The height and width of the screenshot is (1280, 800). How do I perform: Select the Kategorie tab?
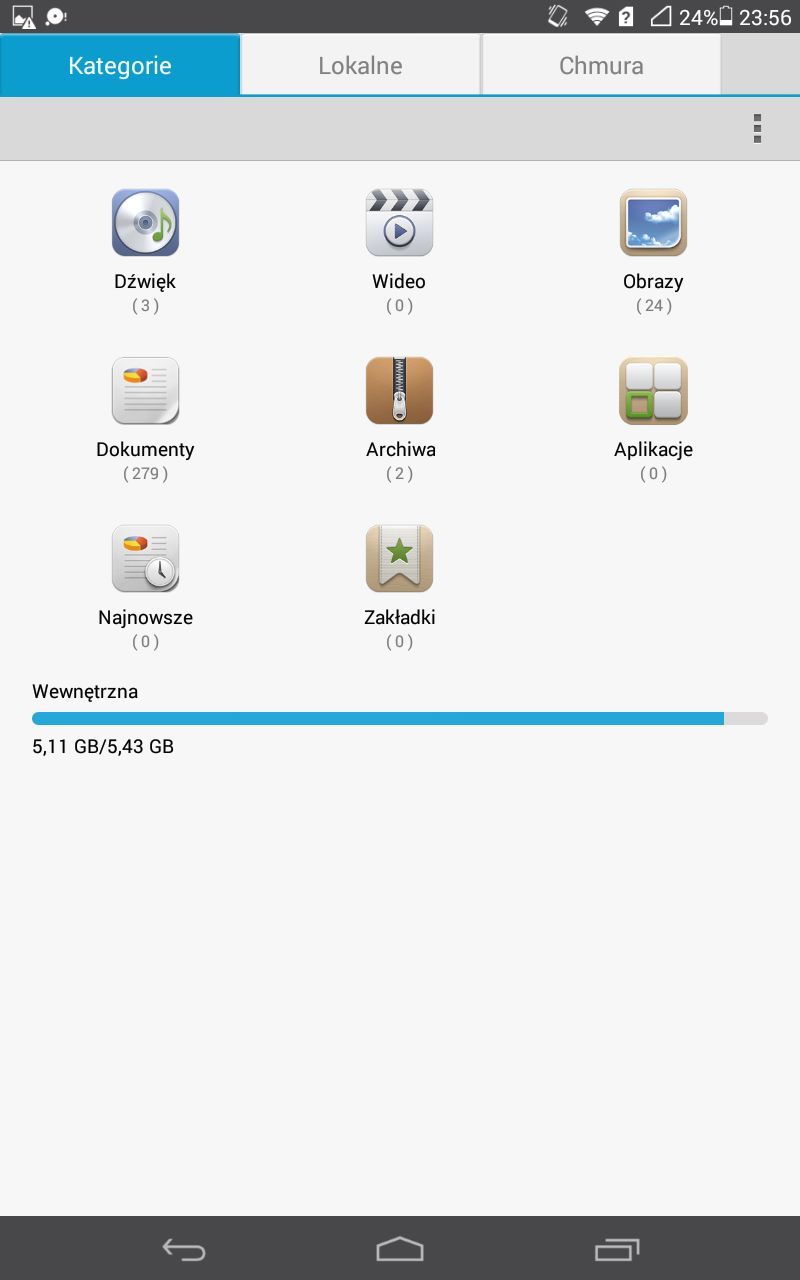pyautogui.click(x=120, y=66)
